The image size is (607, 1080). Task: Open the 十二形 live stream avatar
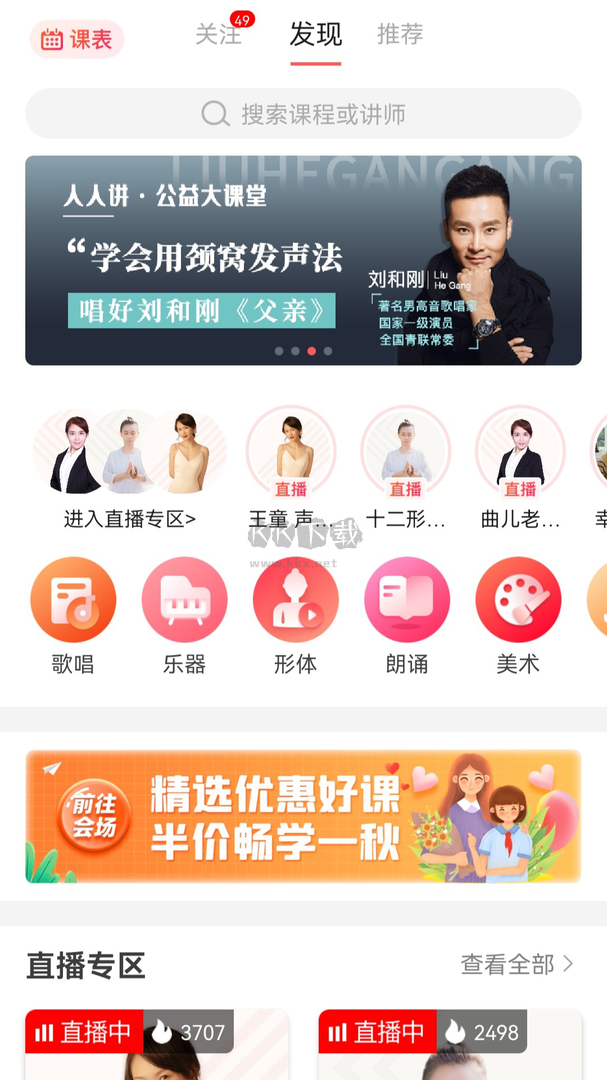click(405, 452)
